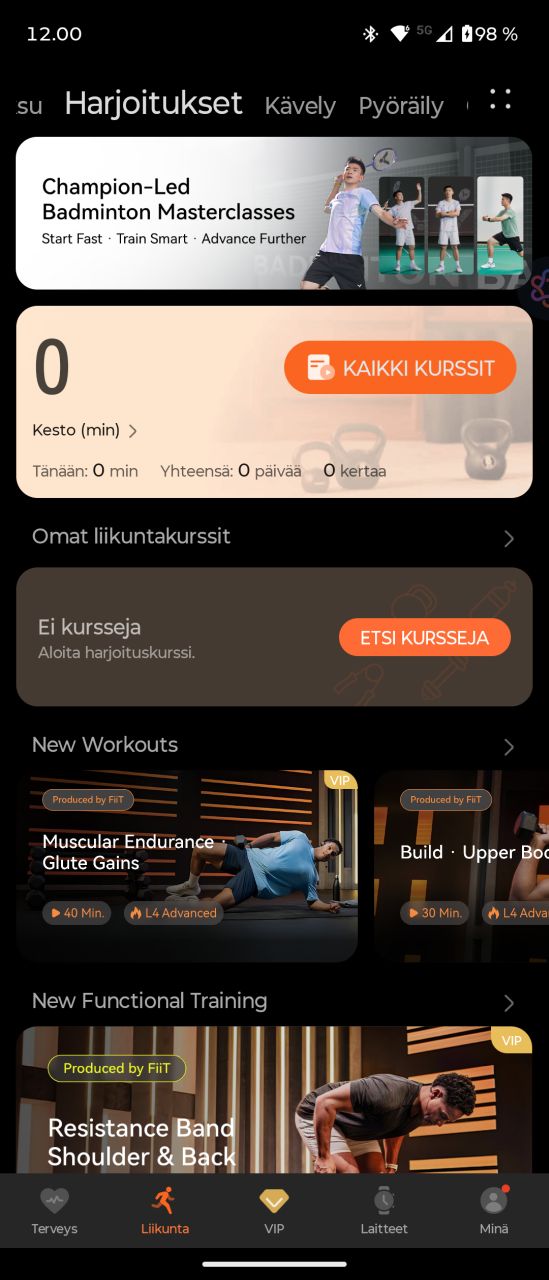549x1280 pixels.
Task: Open the Champion-Led Badminton Masterclasses banner
Action: coord(274,213)
